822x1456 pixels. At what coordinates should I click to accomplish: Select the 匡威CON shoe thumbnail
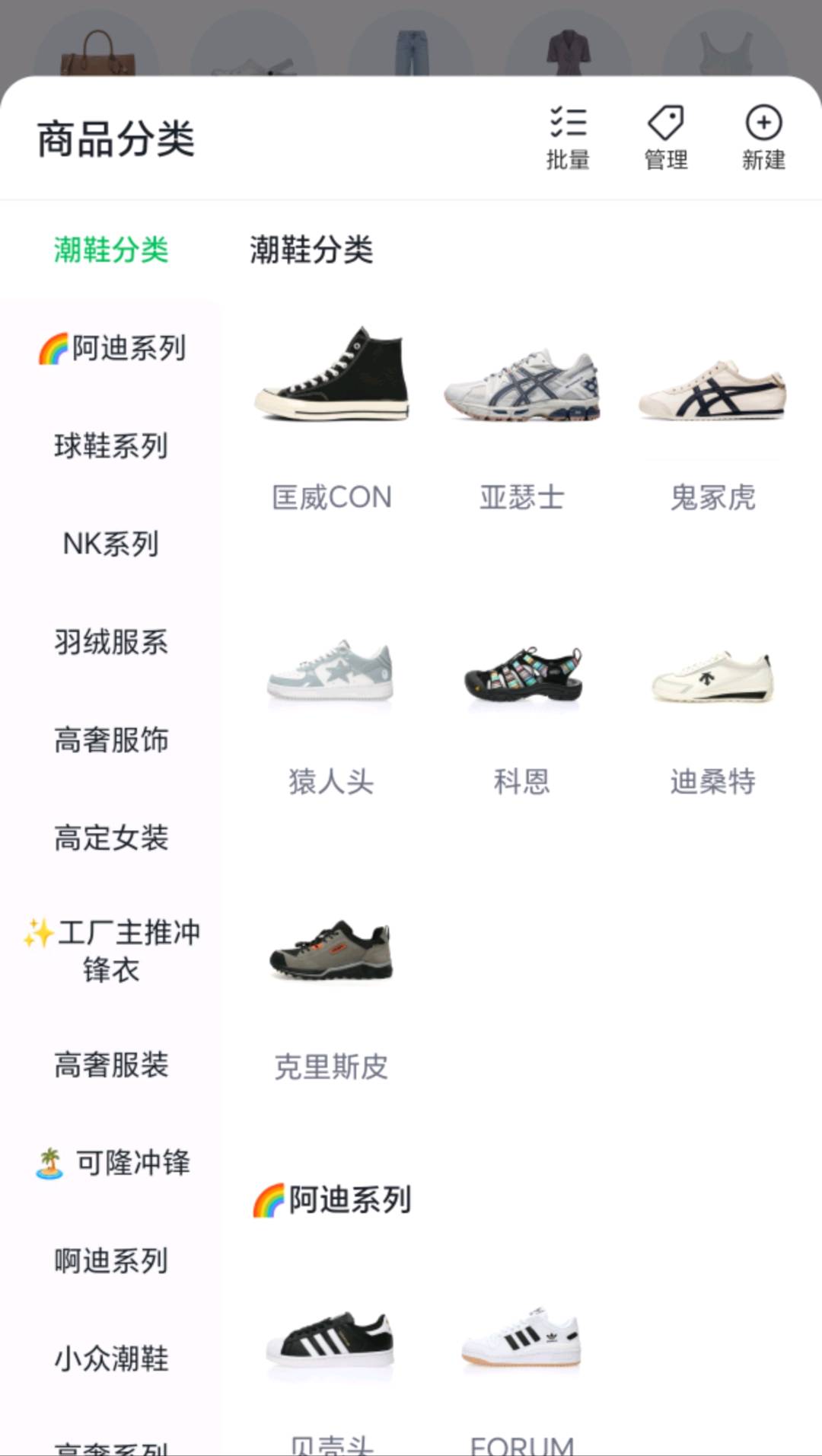pyautogui.click(x=331, y=381)
